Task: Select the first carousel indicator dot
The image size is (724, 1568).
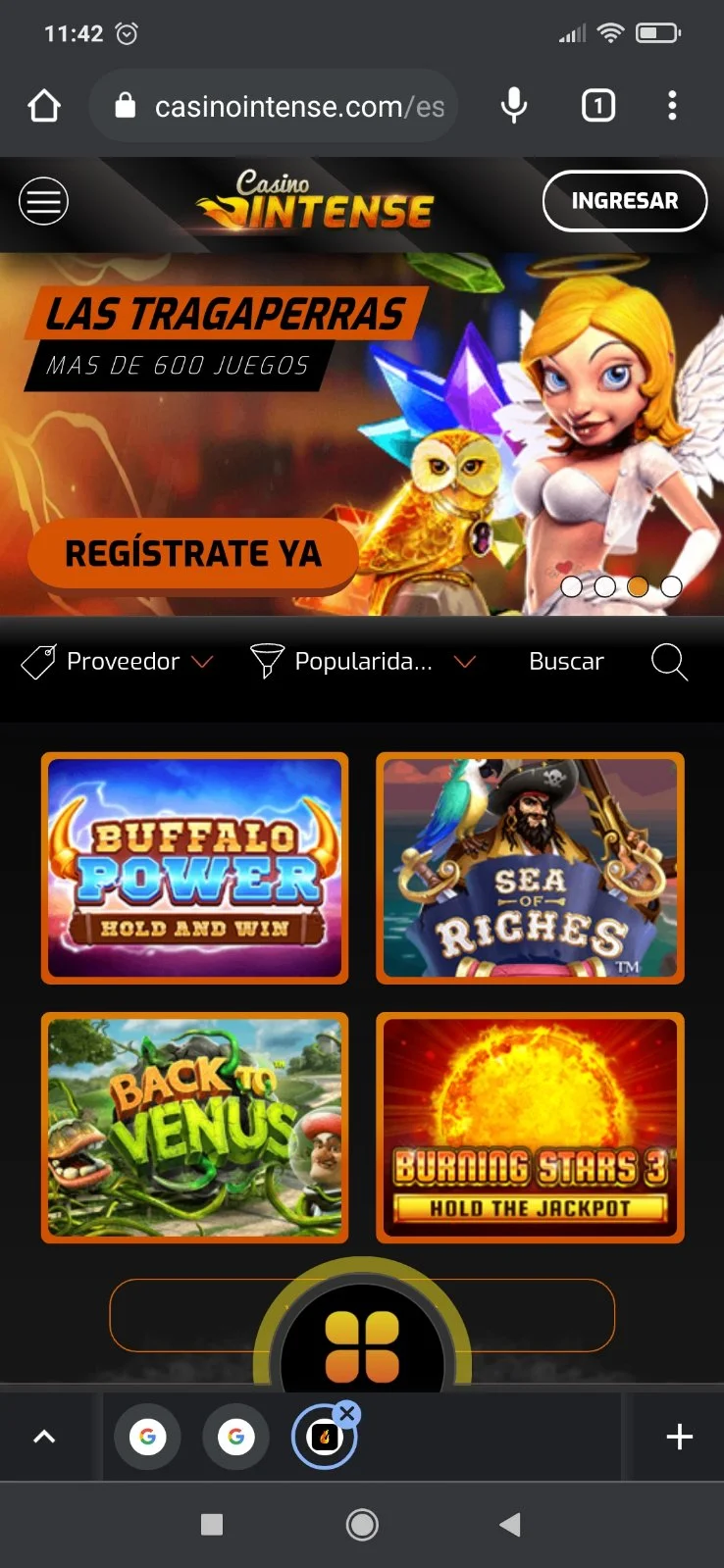Action: pyautogui.click(x=573, y=586)
